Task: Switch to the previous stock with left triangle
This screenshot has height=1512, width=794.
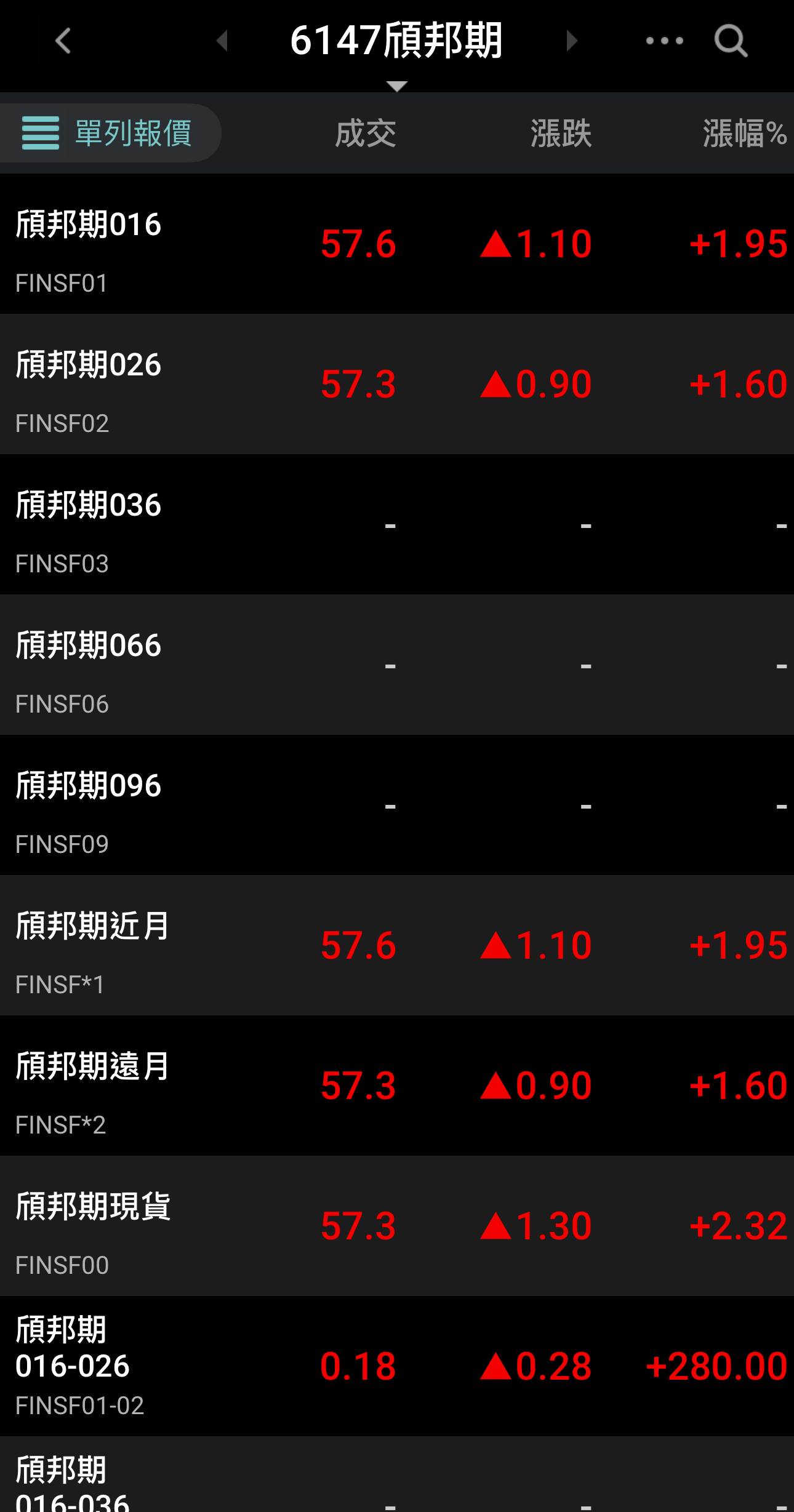Action: point(222,41)
